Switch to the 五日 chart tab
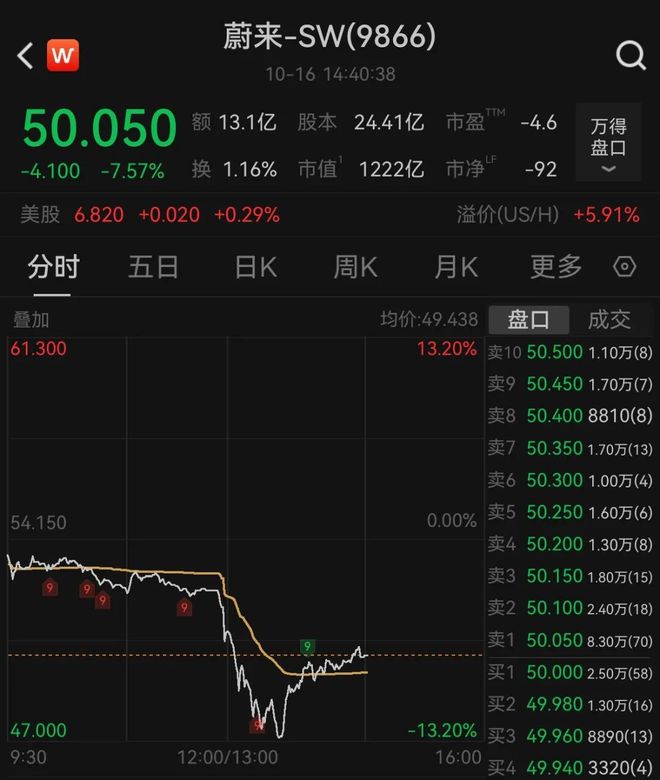 click(153, 267)
